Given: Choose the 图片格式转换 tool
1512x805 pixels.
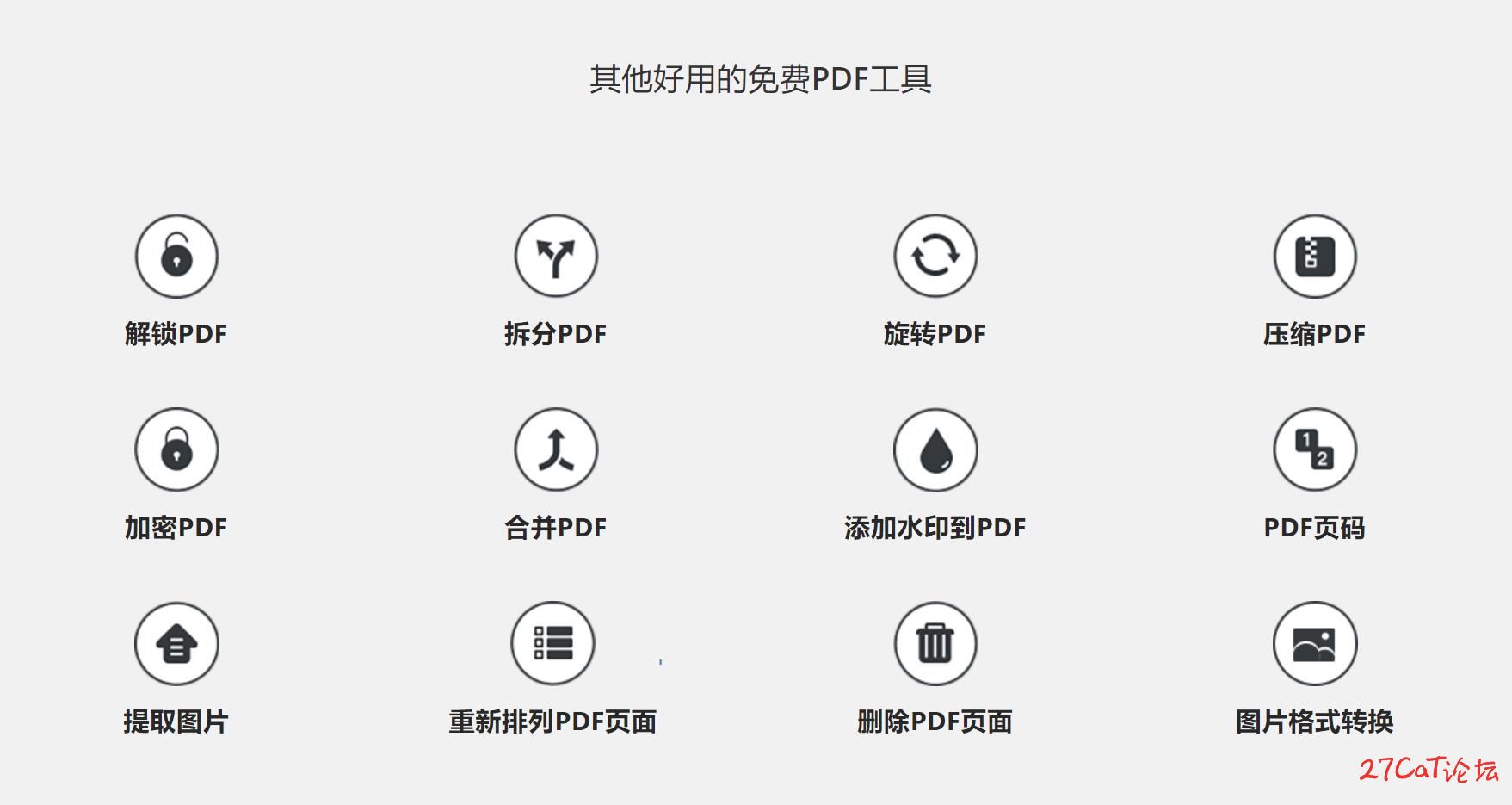Looking at the screenshot, I should coord(1314,644).
